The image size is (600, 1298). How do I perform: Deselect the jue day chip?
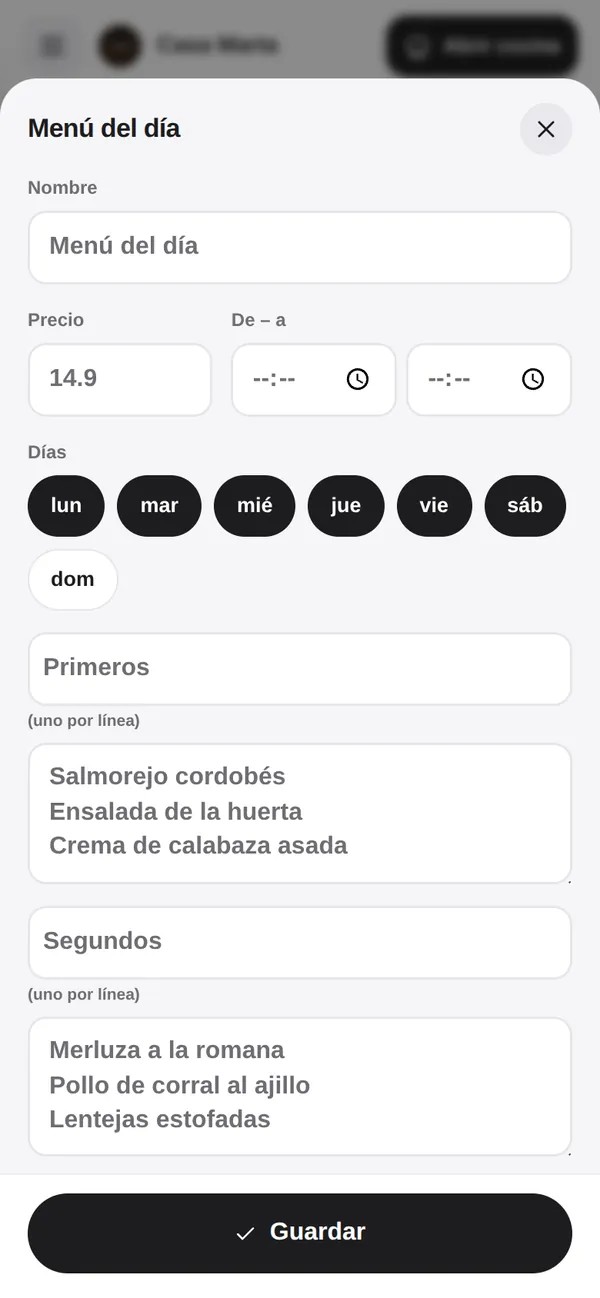pyautogui.click(x=346, y=505)
